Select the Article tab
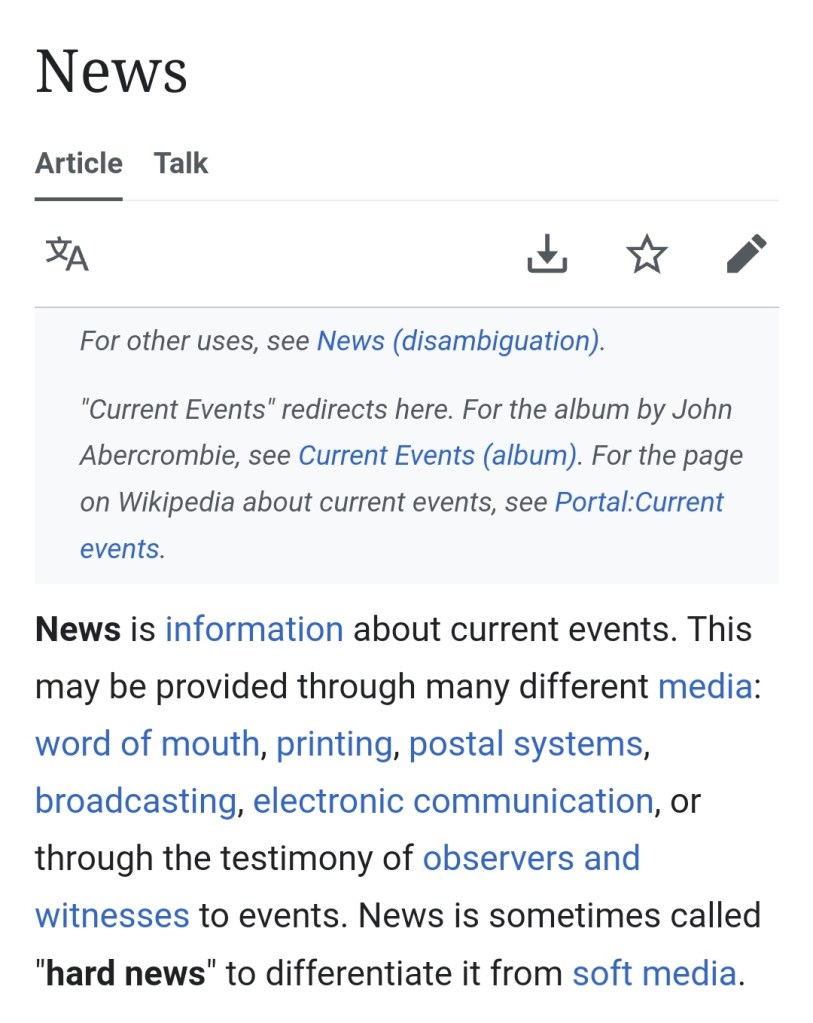Viewport: 813px width, 1023px height. (79, 163)
